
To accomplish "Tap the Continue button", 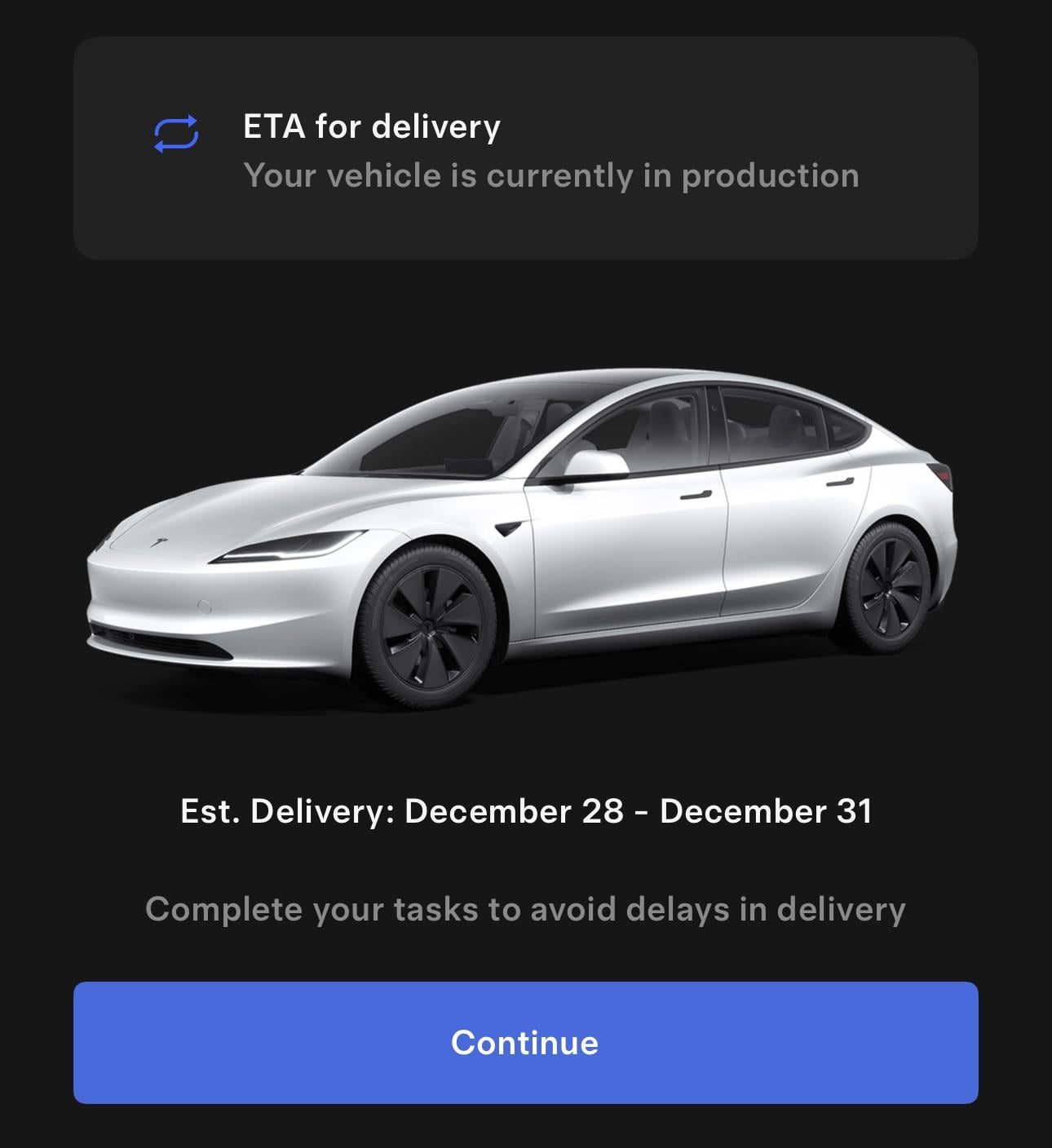I will point(525,1042).
